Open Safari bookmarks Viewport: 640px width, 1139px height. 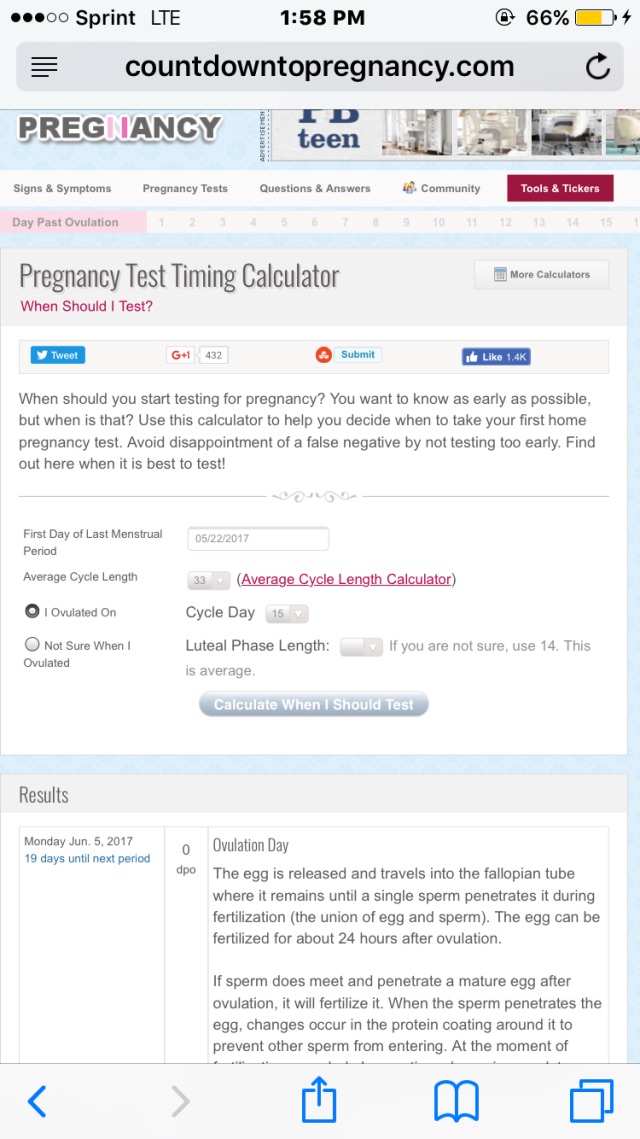coord(456,1101)
